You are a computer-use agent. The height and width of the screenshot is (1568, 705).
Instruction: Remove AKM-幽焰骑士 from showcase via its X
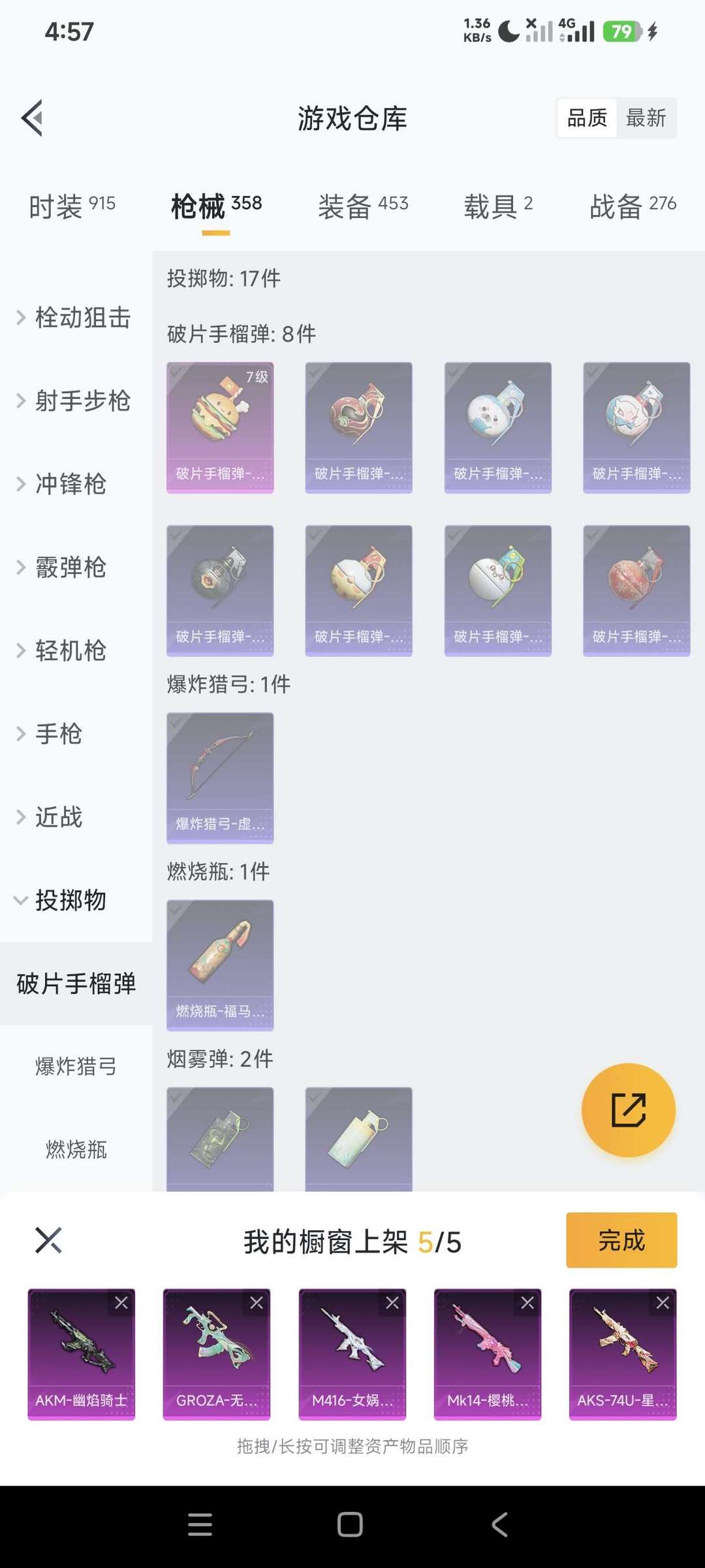(x=121, y=1302)
